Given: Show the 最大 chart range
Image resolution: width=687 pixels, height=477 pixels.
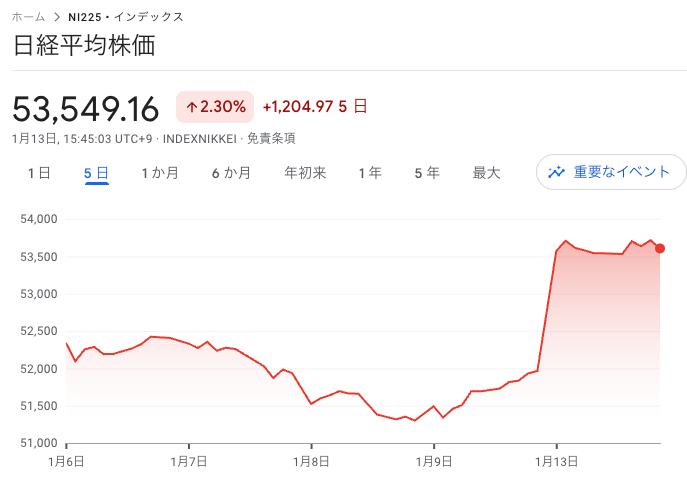Looking at the screenshot, I should coord(486,173).
